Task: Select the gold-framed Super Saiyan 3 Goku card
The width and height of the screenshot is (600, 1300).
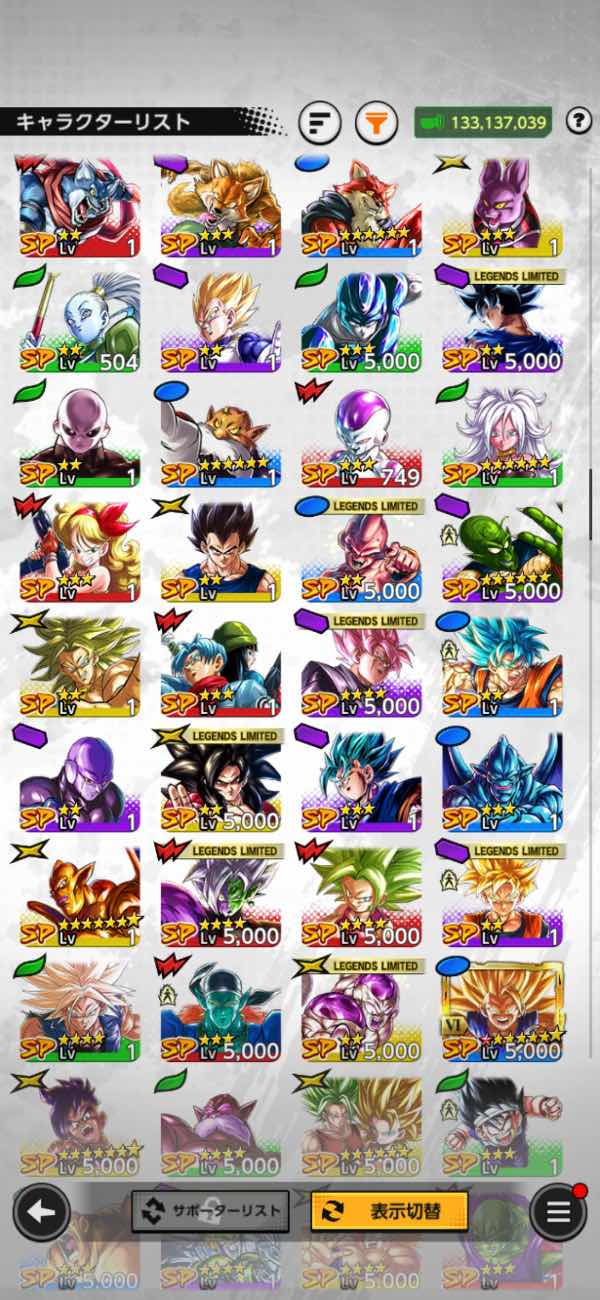Action: click(502, 1012)
